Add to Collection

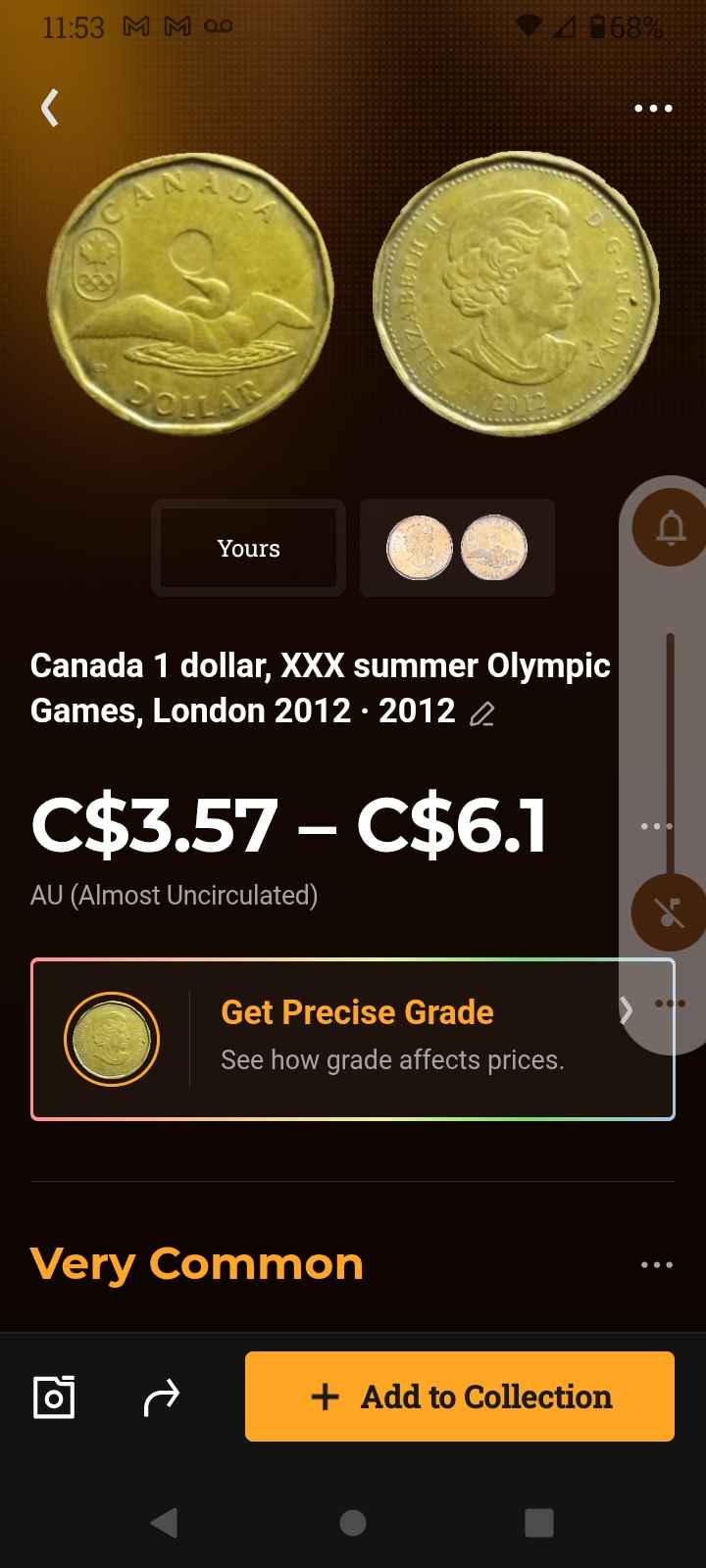(459, 1396)
